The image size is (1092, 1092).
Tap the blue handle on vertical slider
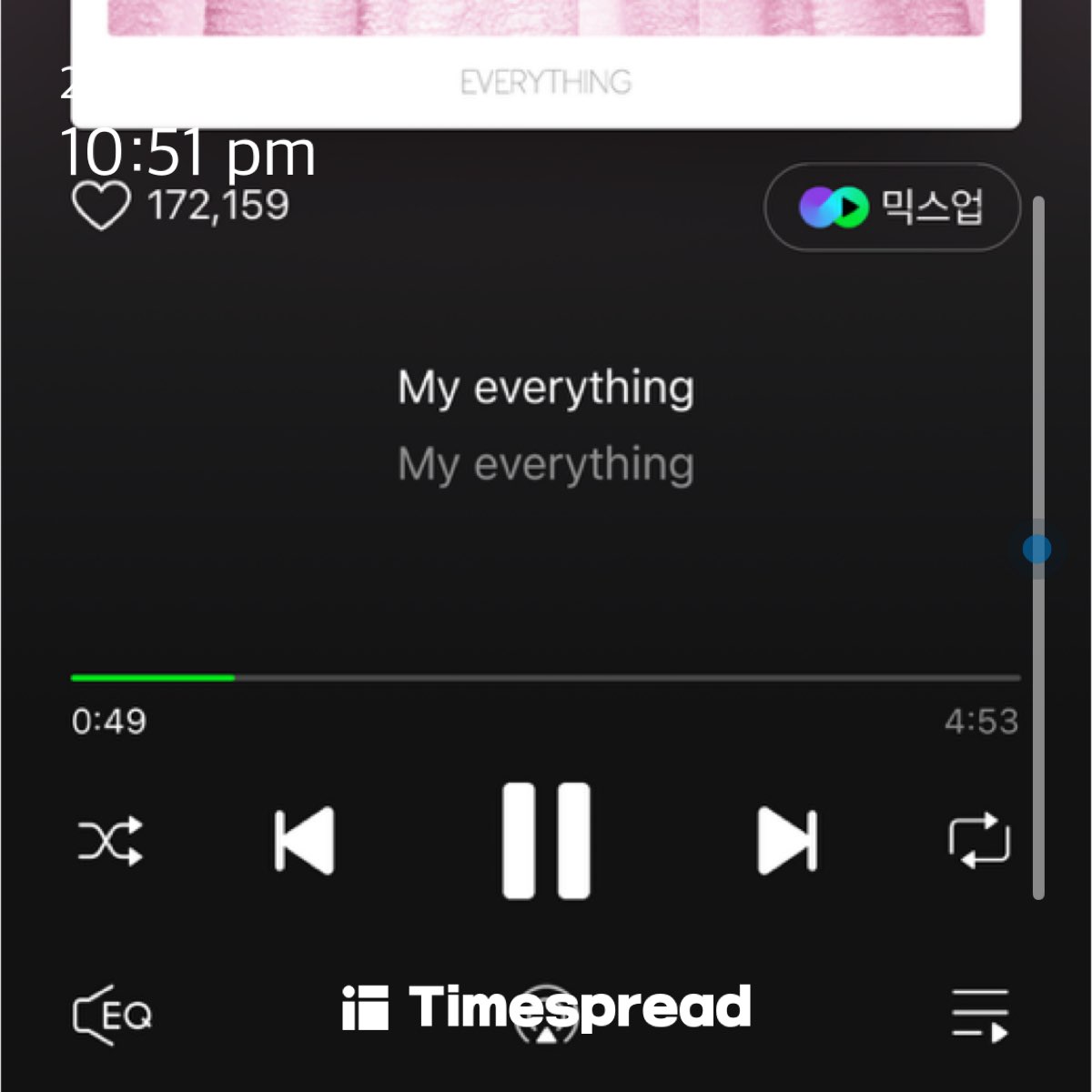tap(1037, 549)
